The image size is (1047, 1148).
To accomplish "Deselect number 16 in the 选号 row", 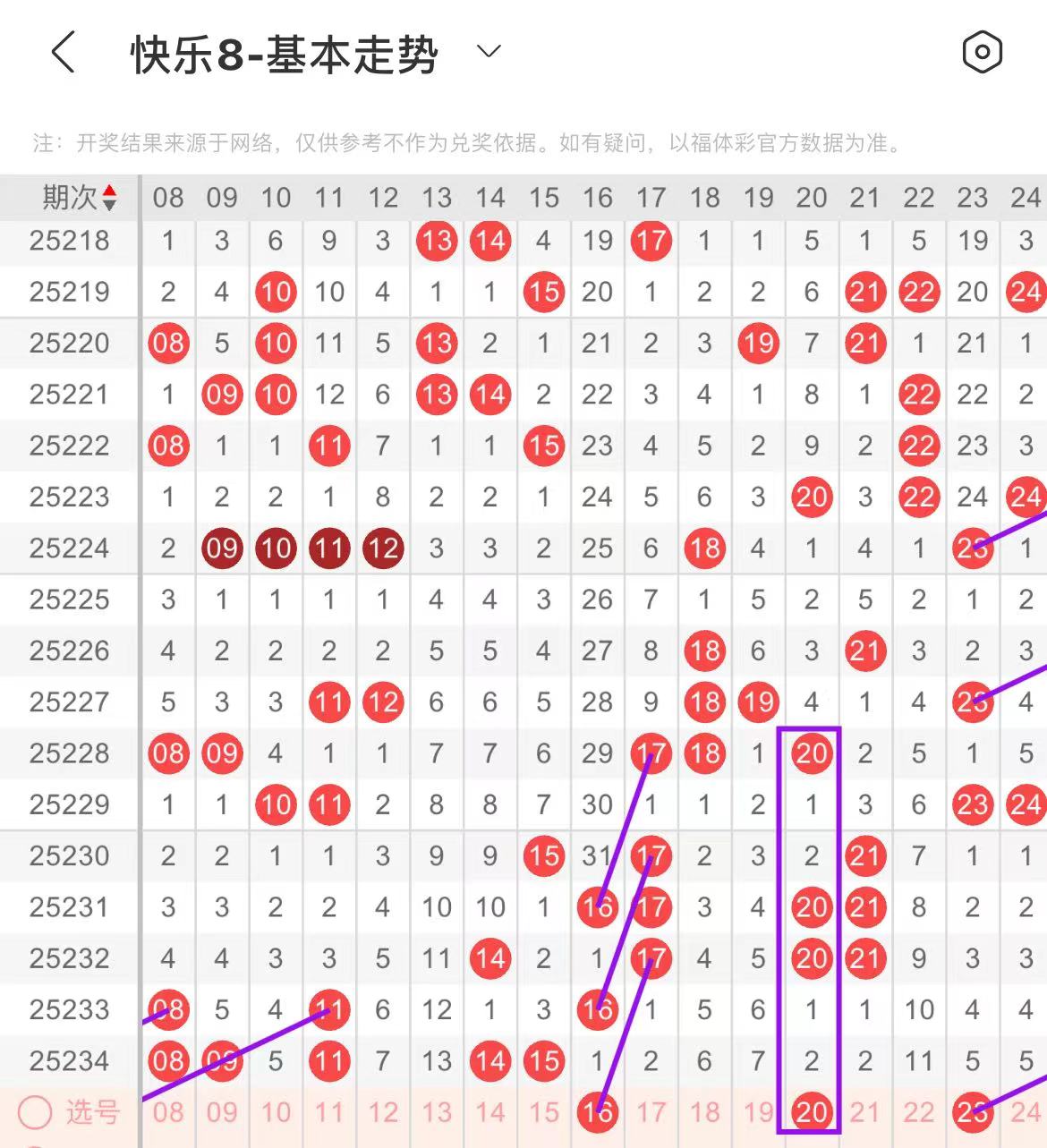I will click(598, 1112).
